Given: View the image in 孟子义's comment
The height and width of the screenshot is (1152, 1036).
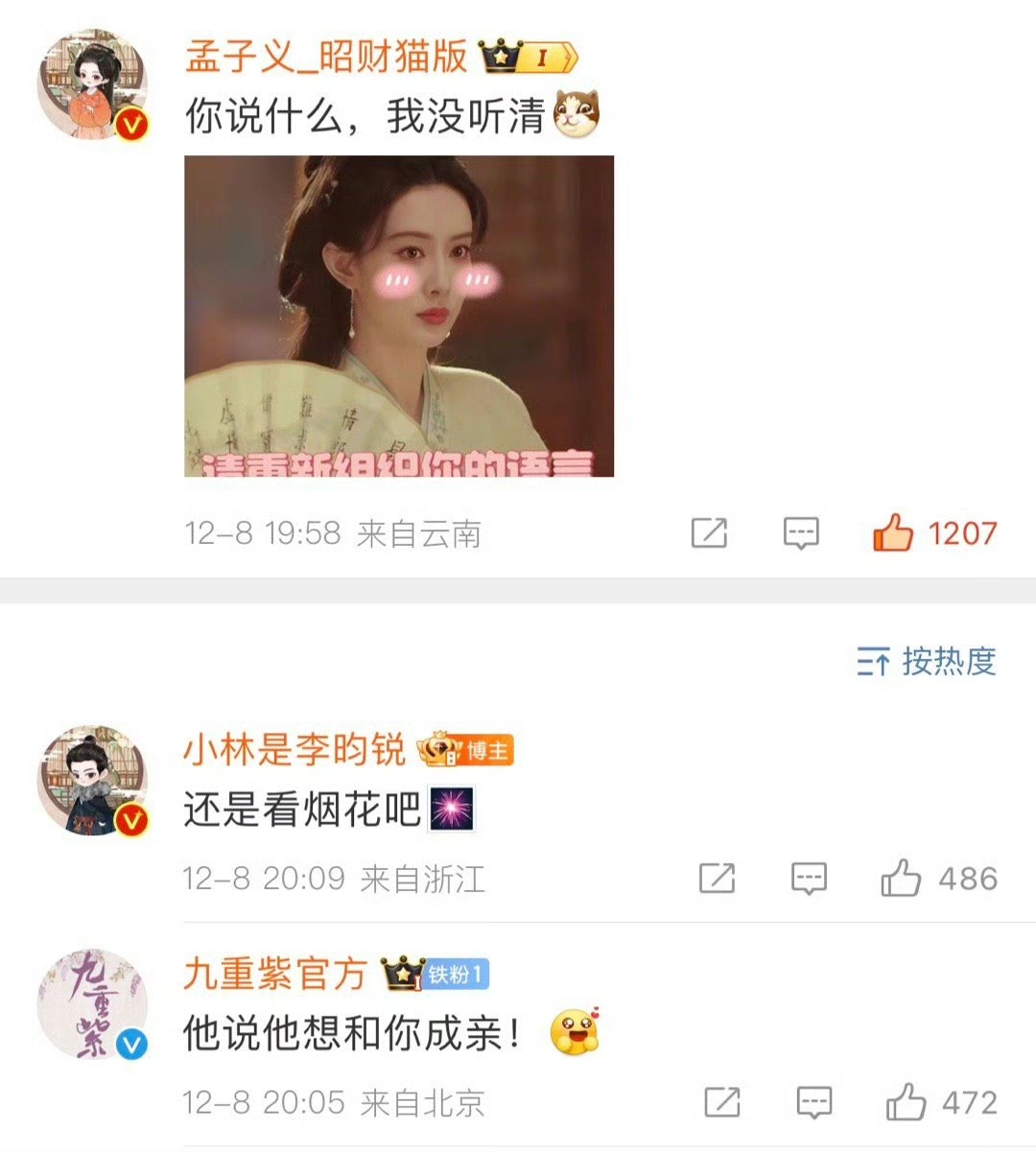Looking at the screenshot, I should coord(399,317).
